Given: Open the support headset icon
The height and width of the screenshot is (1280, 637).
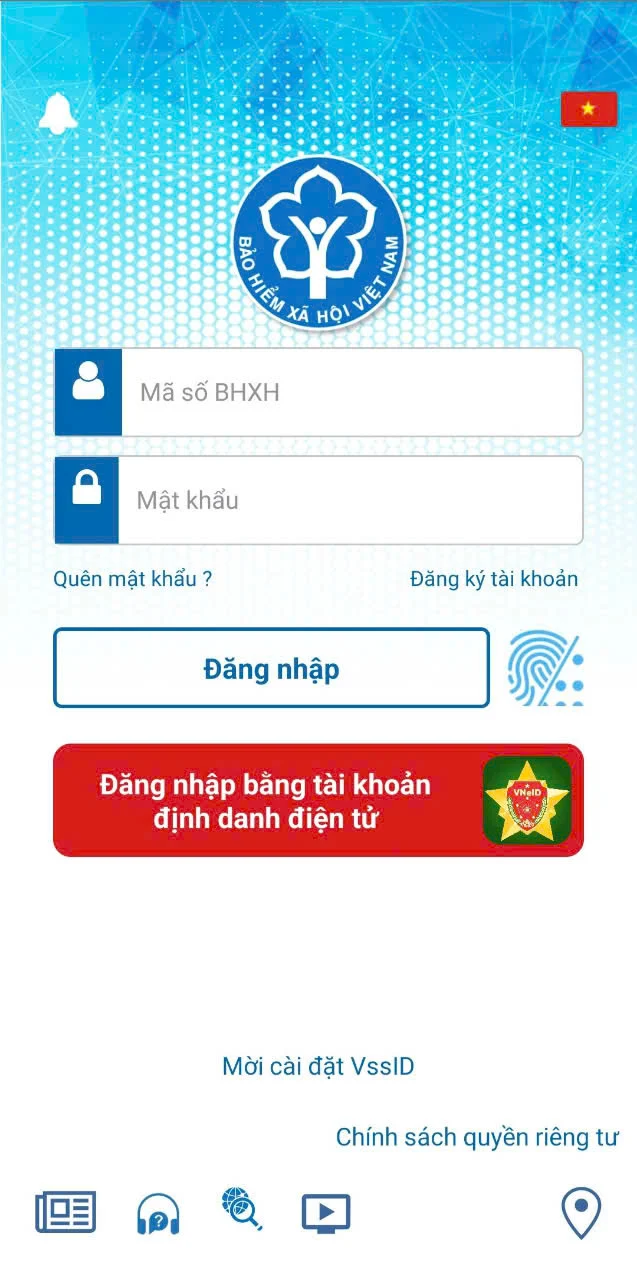Looking at the screenshot, I should (x=158, y=1214).
